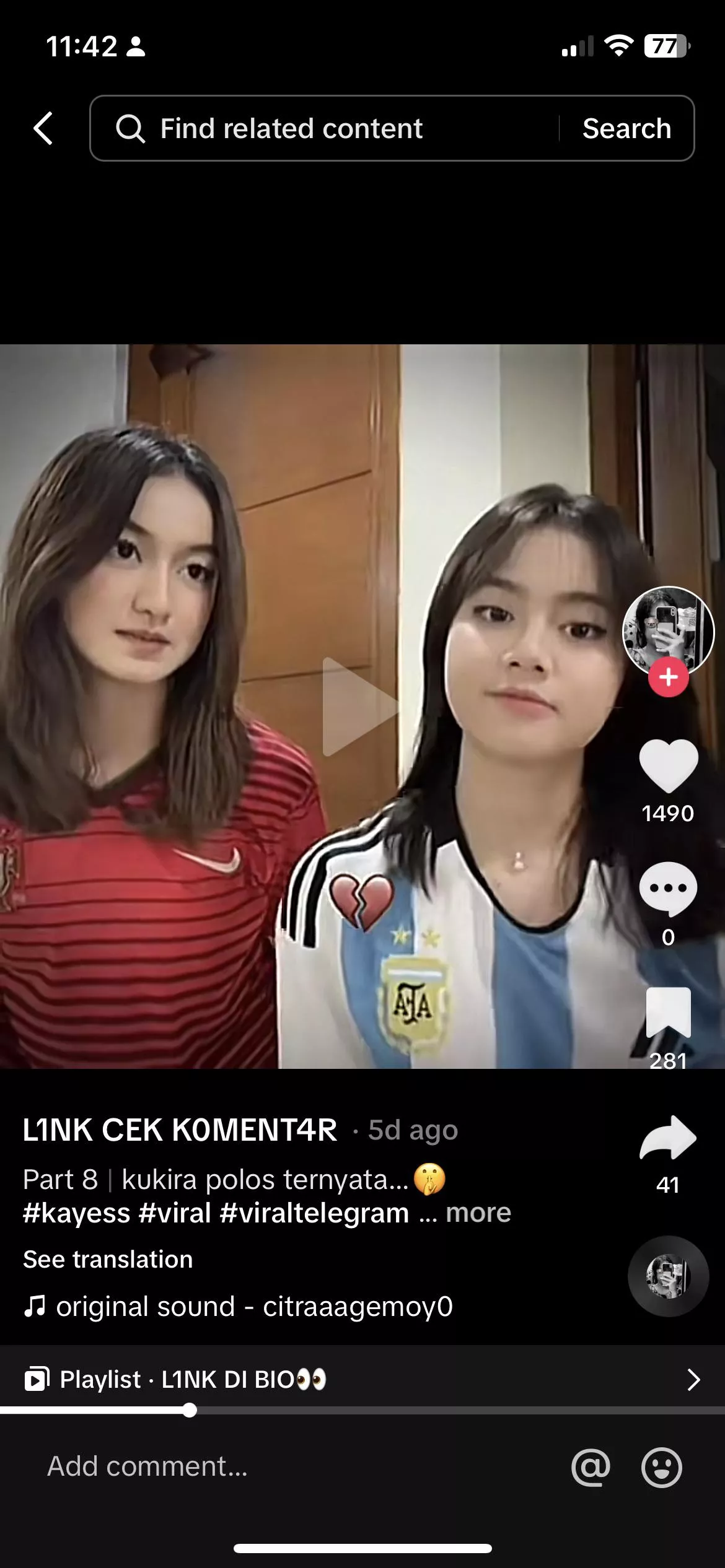Screen dimensions: 725x1568
Task: Open the emoji picker
Action: 661,1467
